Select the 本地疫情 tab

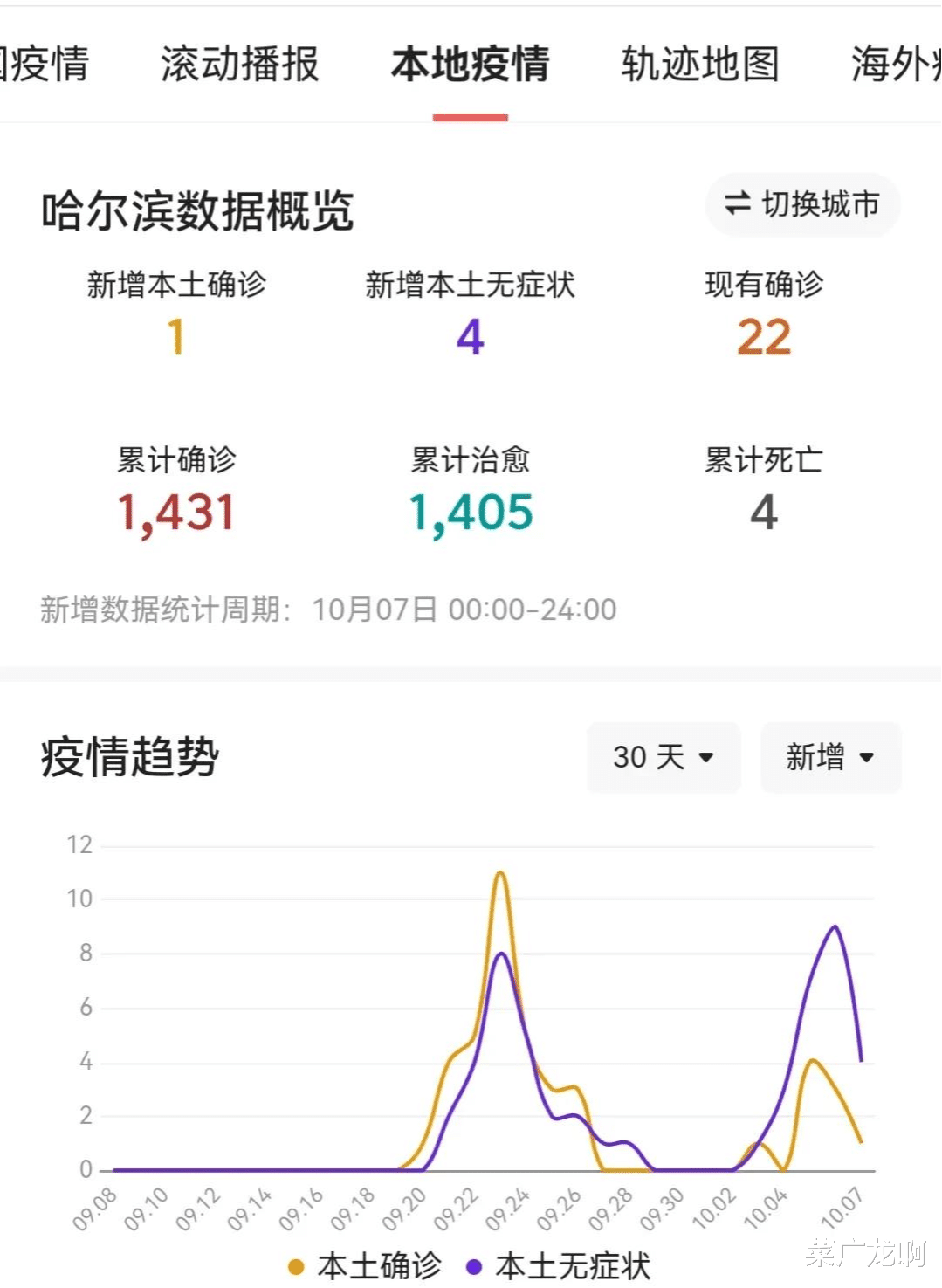tap(471, 64)
